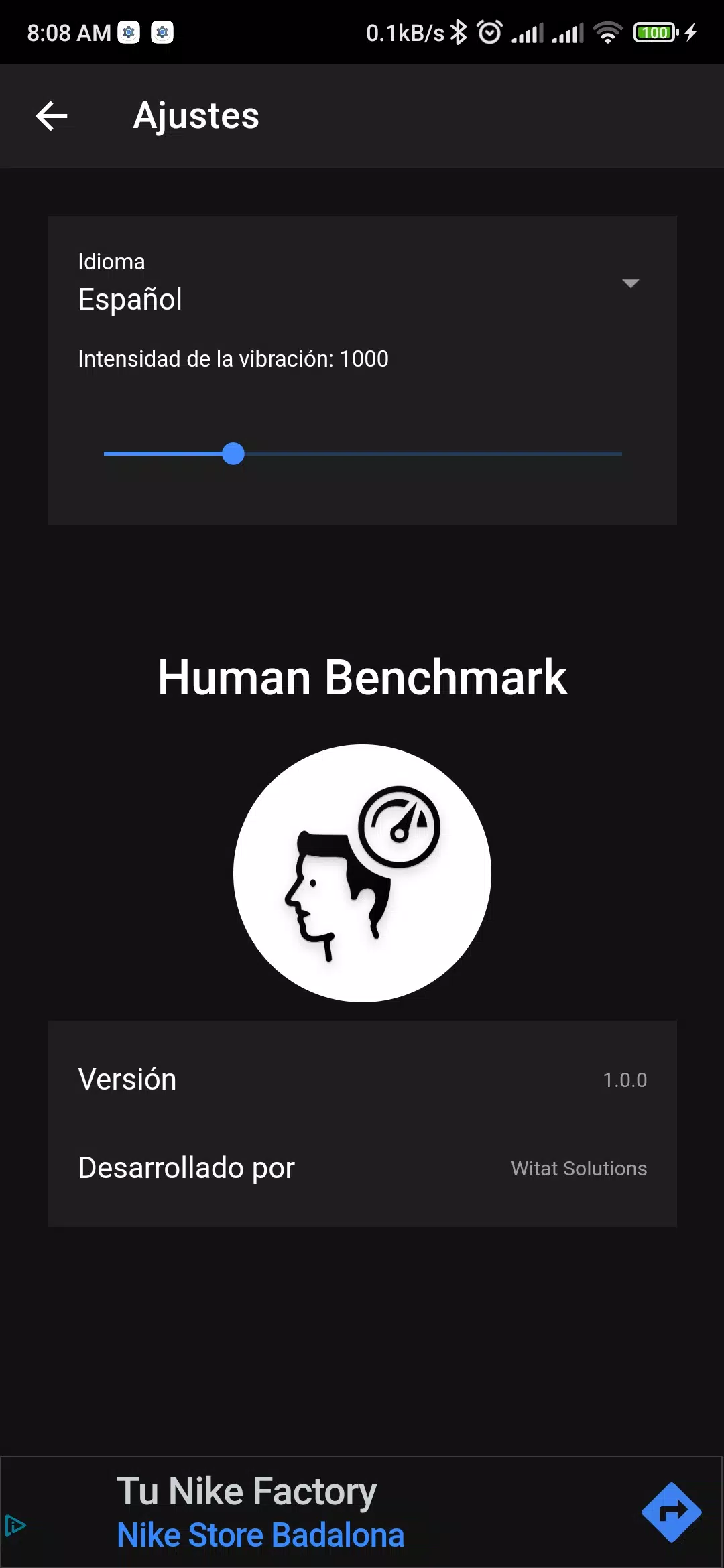Tap the blue directions arrow in ad

[x=671, y=1512]
